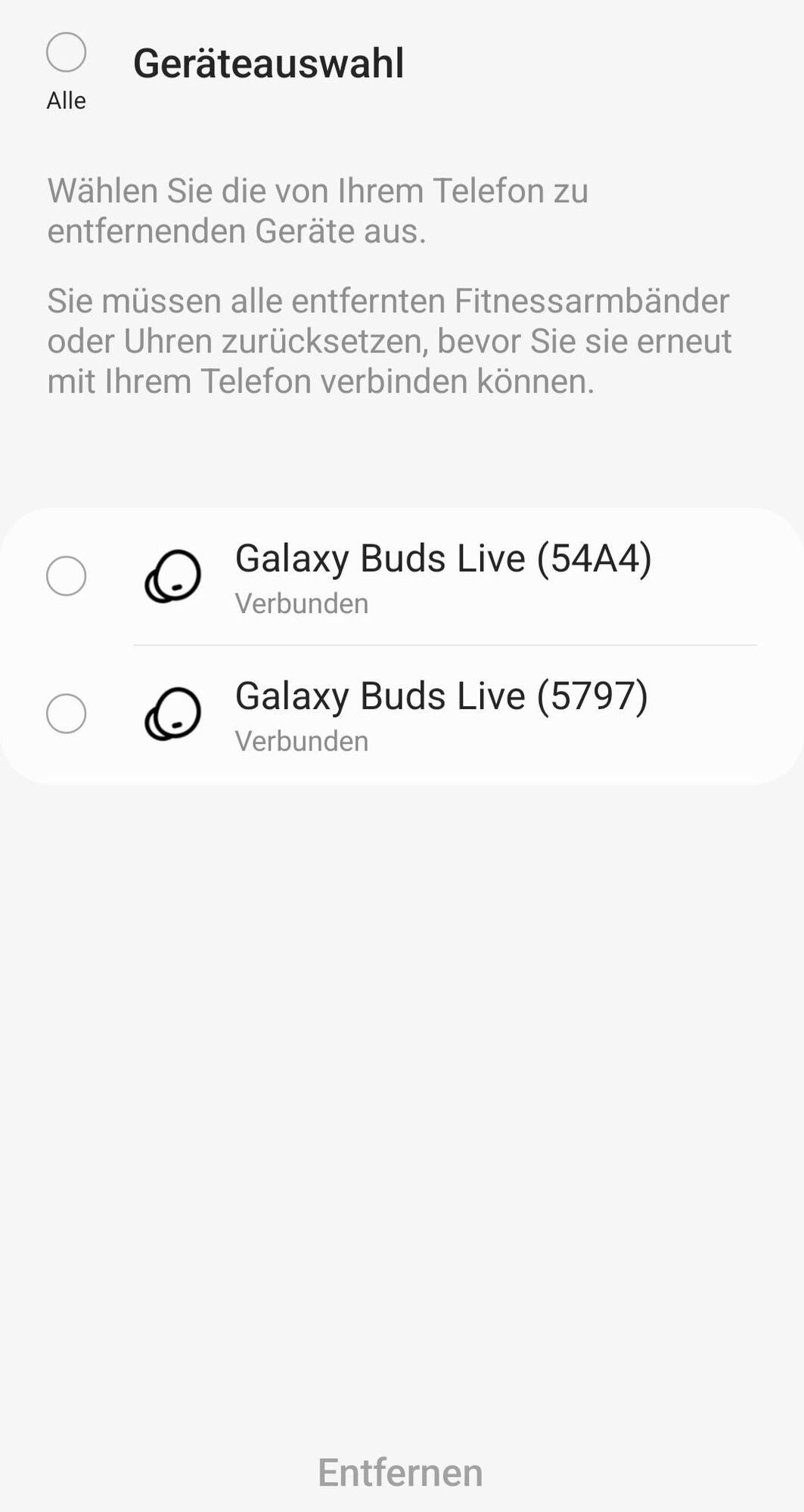Viewport: 804px width, 1512px height.
Task: Select all devices with the Alle checkbox
Action: click(66, 53)
